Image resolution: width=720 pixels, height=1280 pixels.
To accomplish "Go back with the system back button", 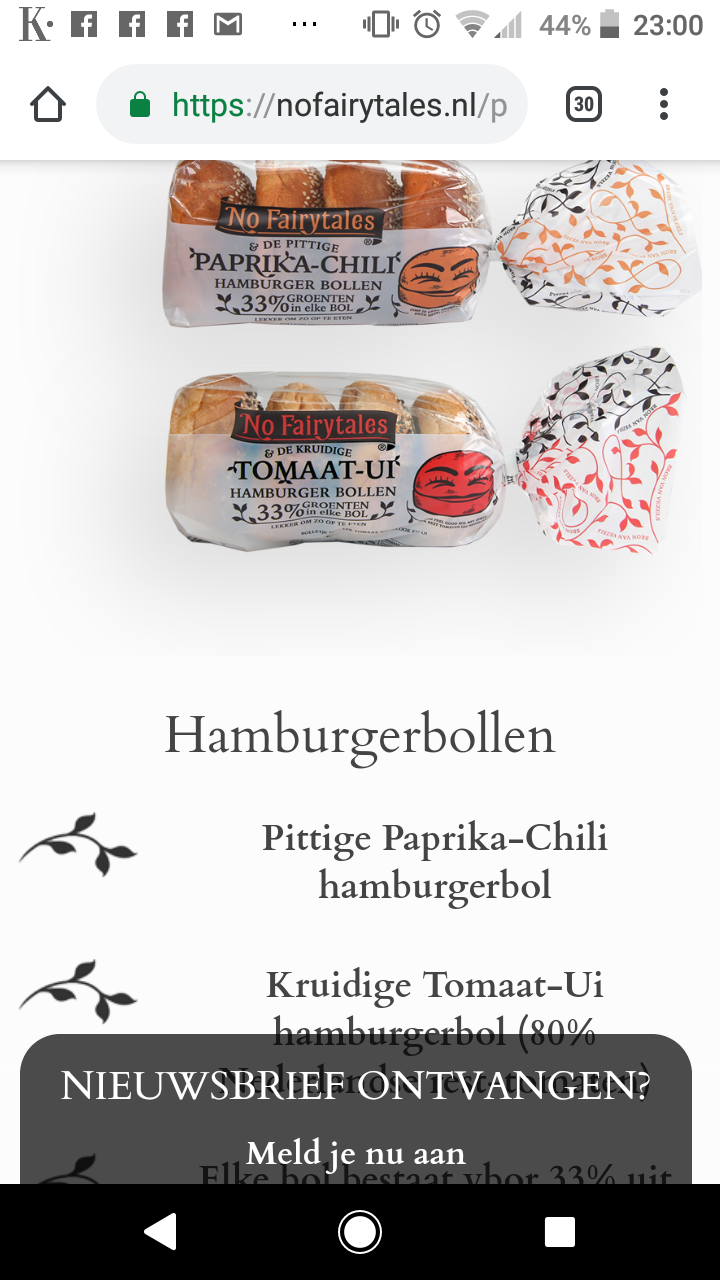I will 160,1232.
